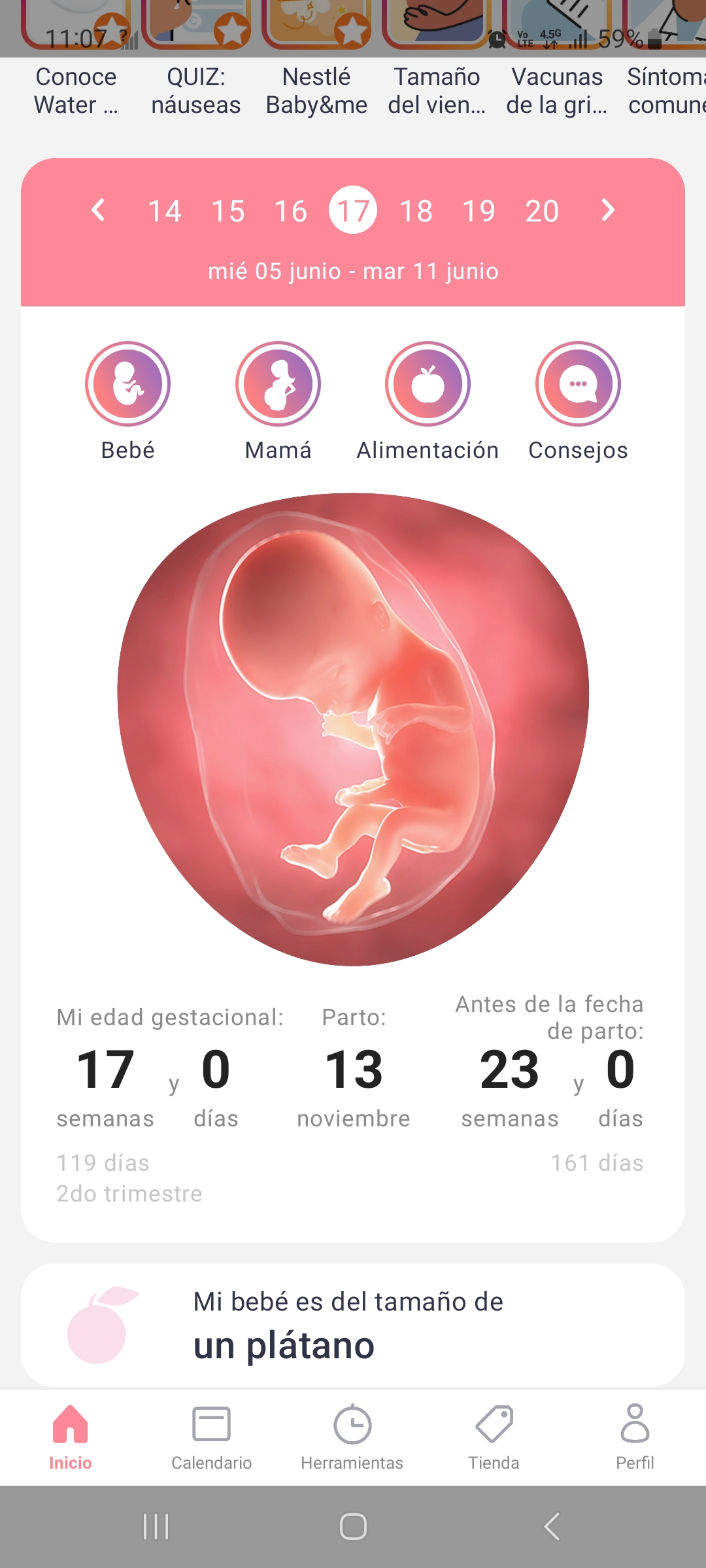Viewport: 706px width, 1568px height.
Task: Switch to week 18
Action: click(416, 211)
